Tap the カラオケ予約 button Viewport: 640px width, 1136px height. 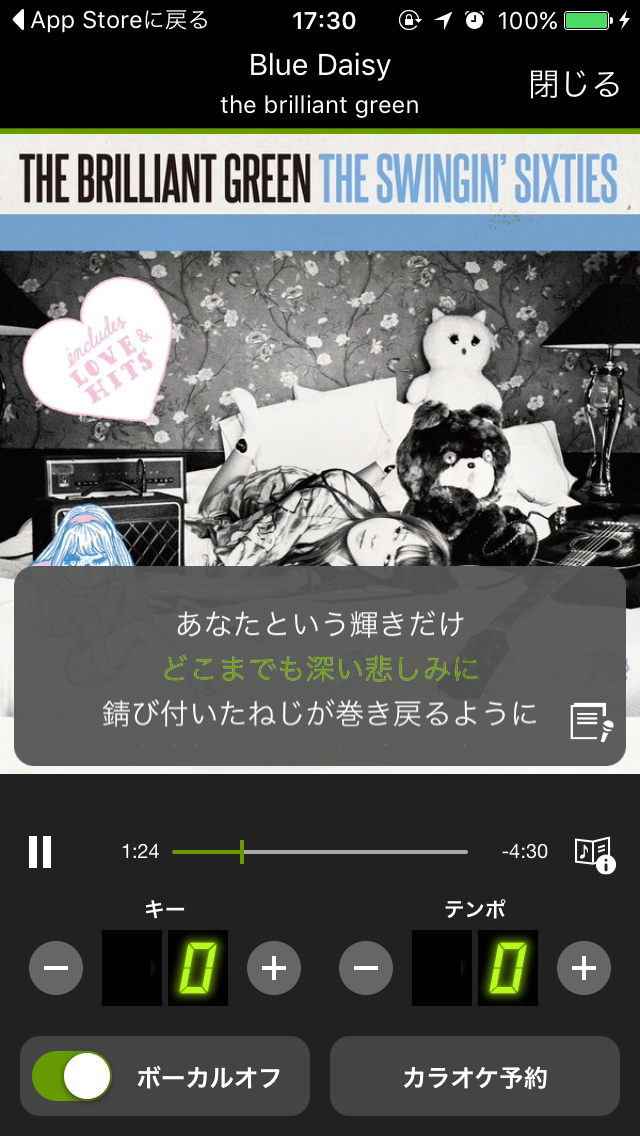475,1077
